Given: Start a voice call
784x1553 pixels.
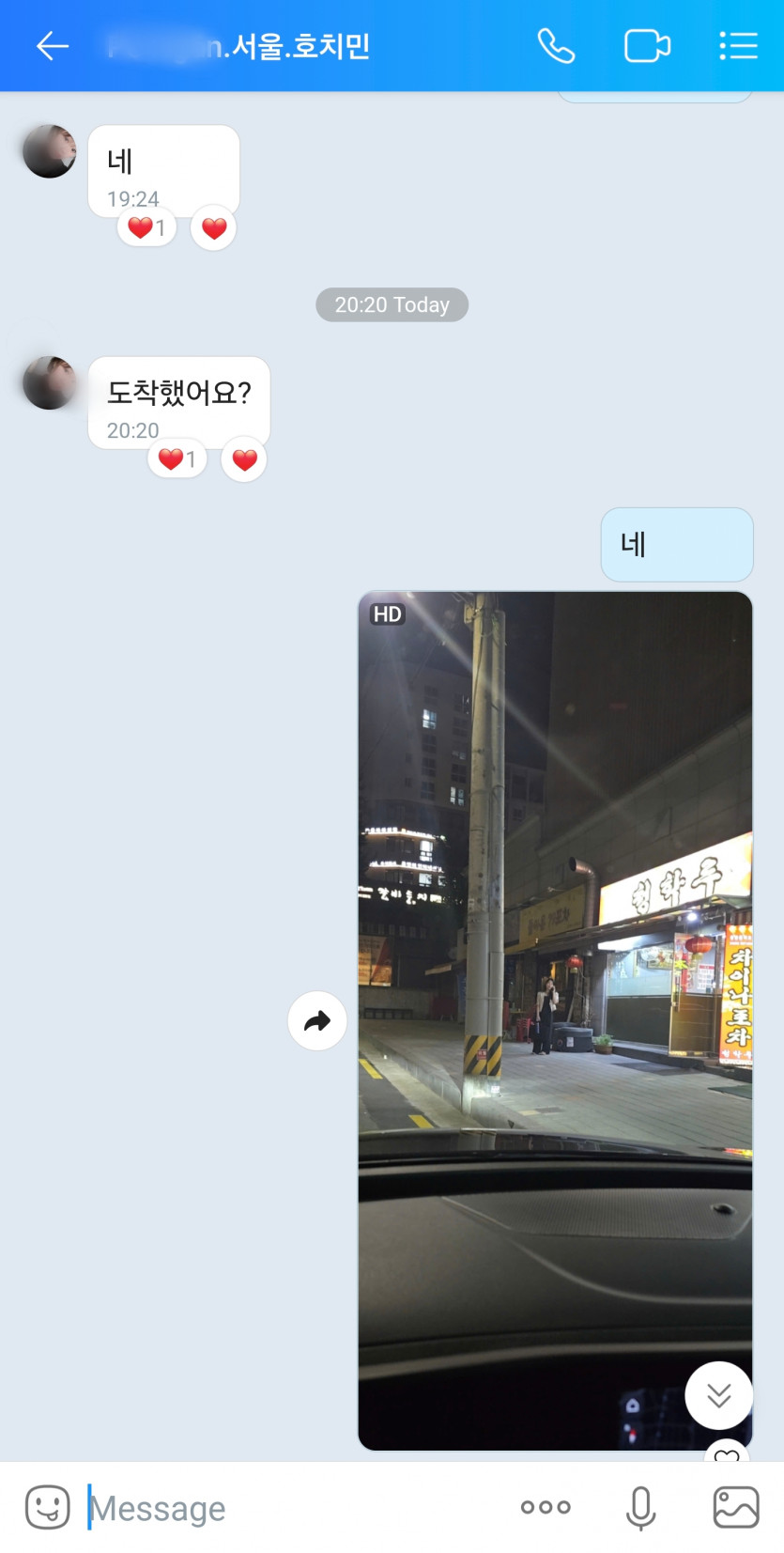Looking at the screenshot, I should (556, 45).
